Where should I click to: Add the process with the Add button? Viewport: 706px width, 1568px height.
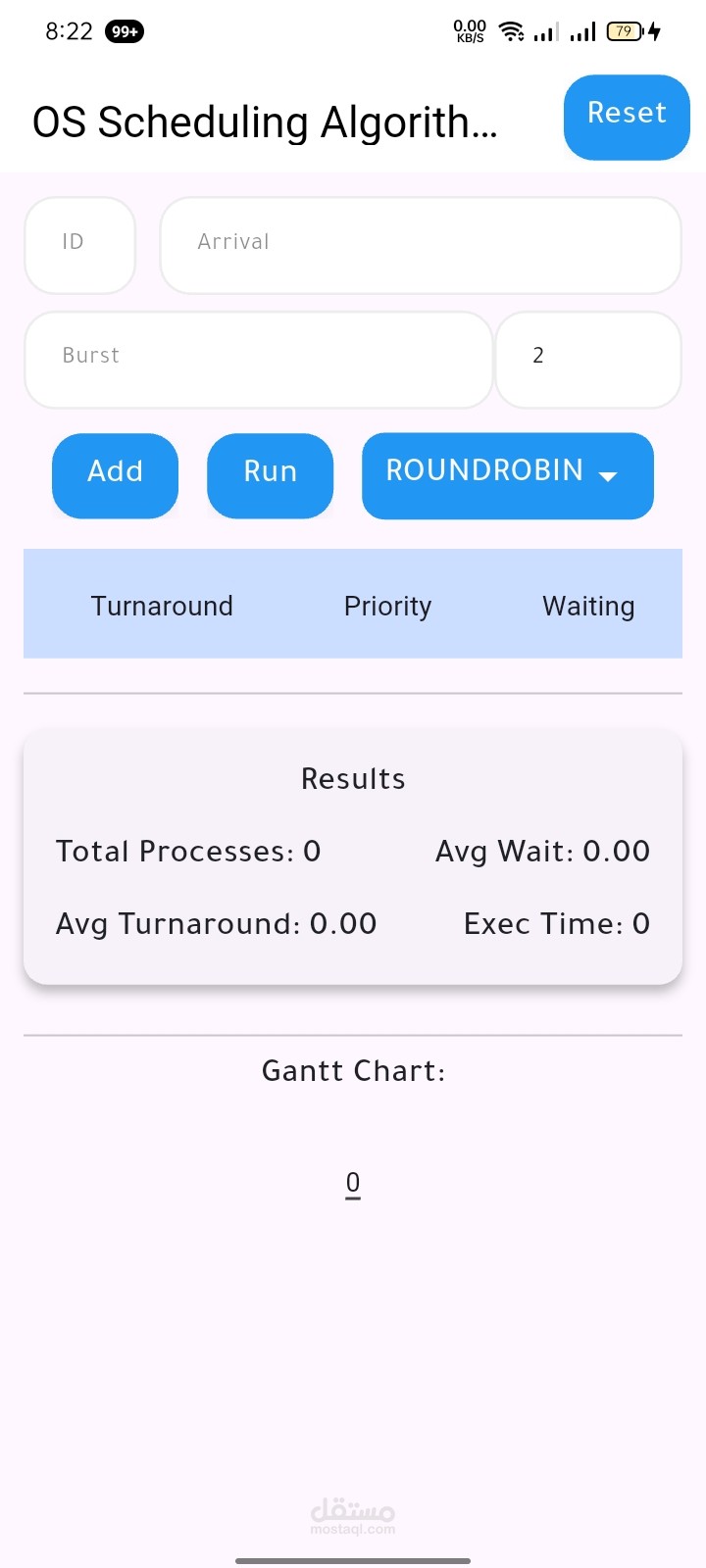[115, 475]
